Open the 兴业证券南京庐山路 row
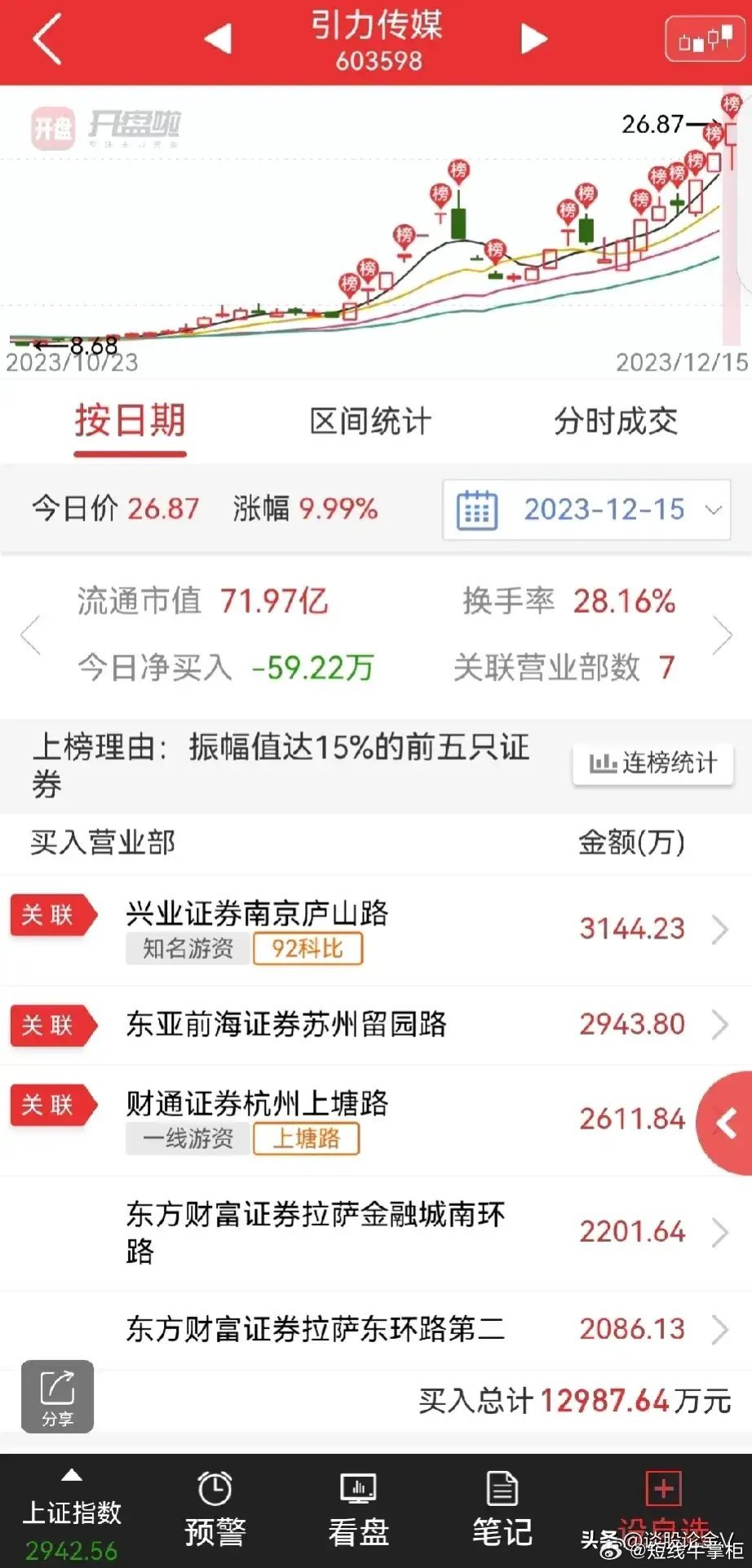The height and width of the screenshot is (1568, 752). click(x=376, y=930)
